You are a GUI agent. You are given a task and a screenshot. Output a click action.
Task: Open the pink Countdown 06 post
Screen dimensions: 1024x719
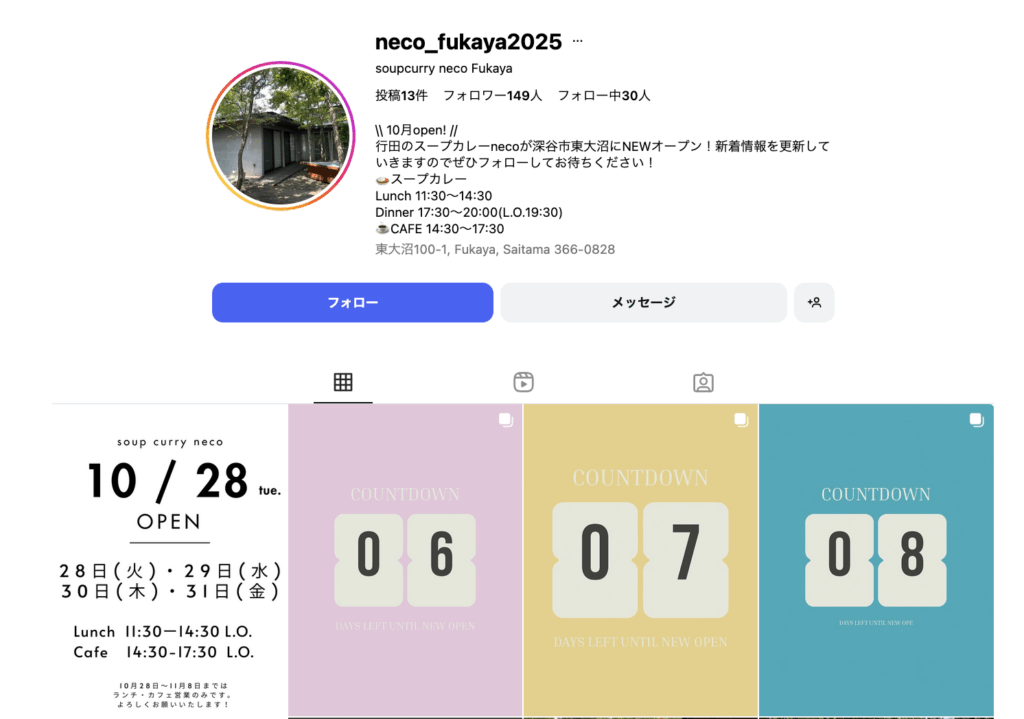coord(405,560)
